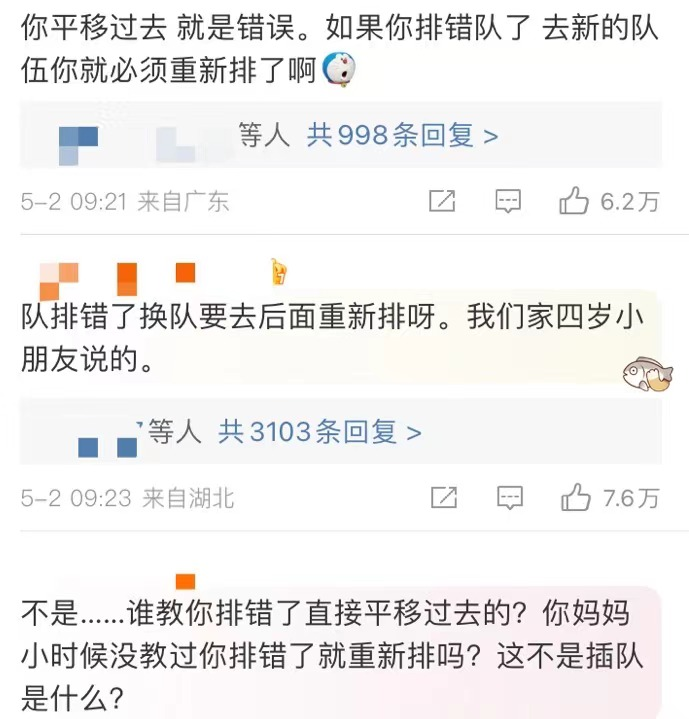Repost the comment from Hubei
The image size is (689, 719).
[x=442, y=497]
